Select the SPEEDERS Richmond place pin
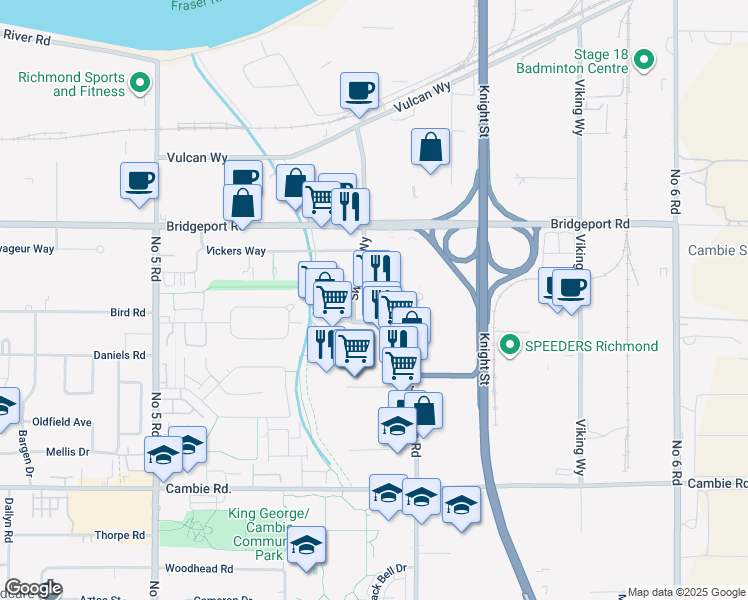The image size is (748, 600). point(511,346)
